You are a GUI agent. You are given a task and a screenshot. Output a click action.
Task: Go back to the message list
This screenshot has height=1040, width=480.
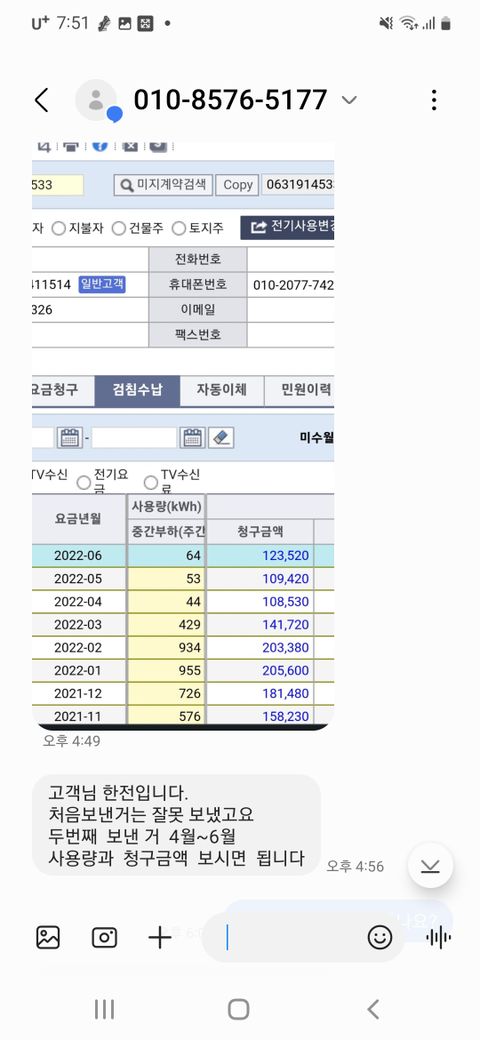pyautogui.click(x=42, y=101)
